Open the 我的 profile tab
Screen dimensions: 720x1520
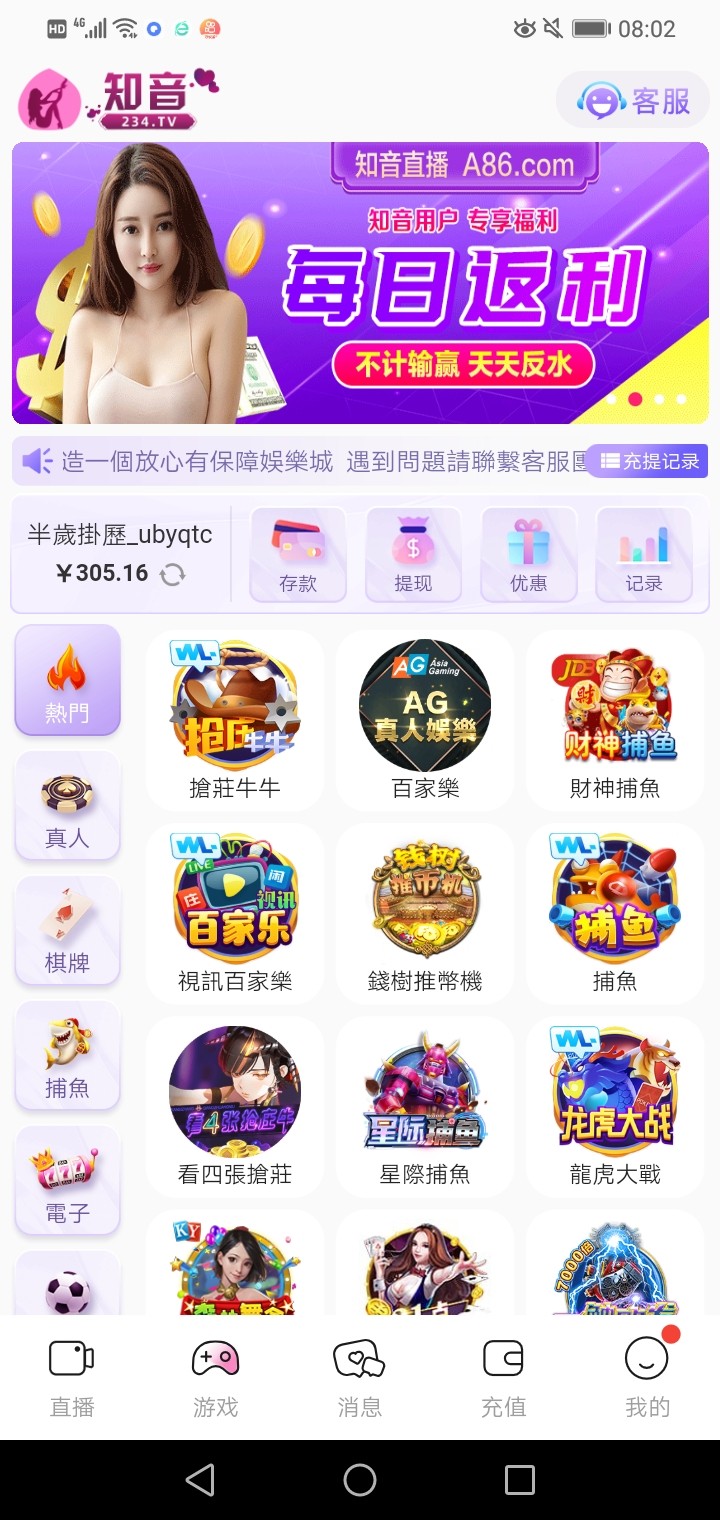pos(647,1377)
